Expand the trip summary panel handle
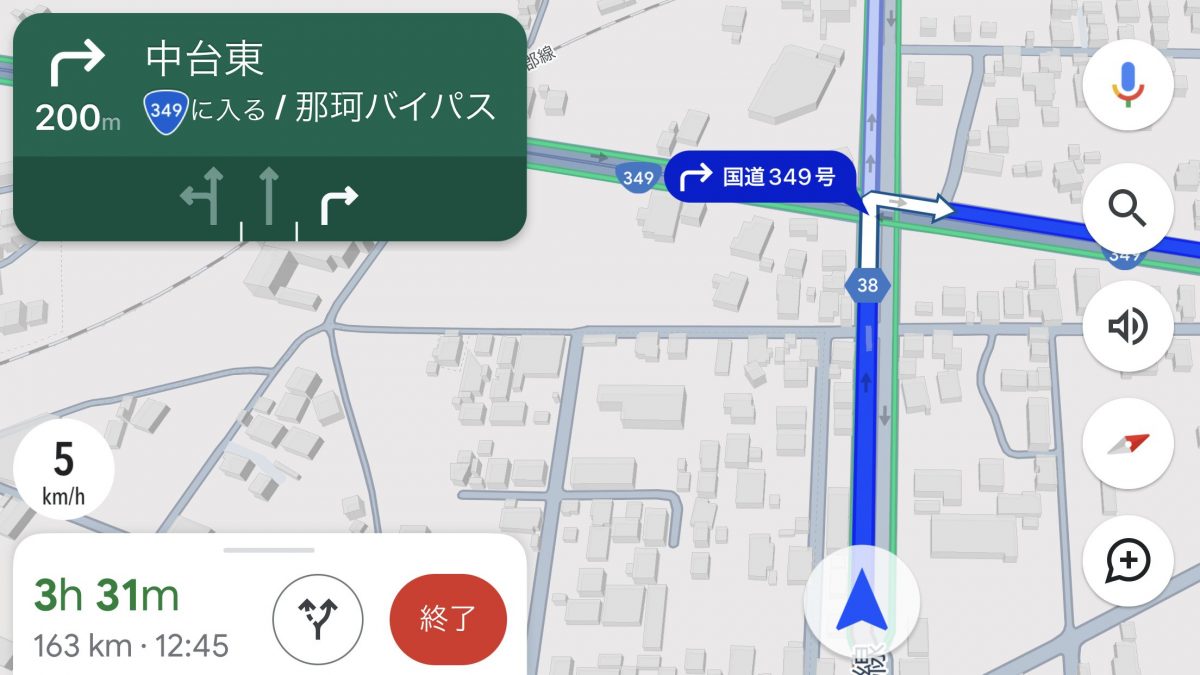This screenshot has width=1200, height=675. [x=269, y=550]
